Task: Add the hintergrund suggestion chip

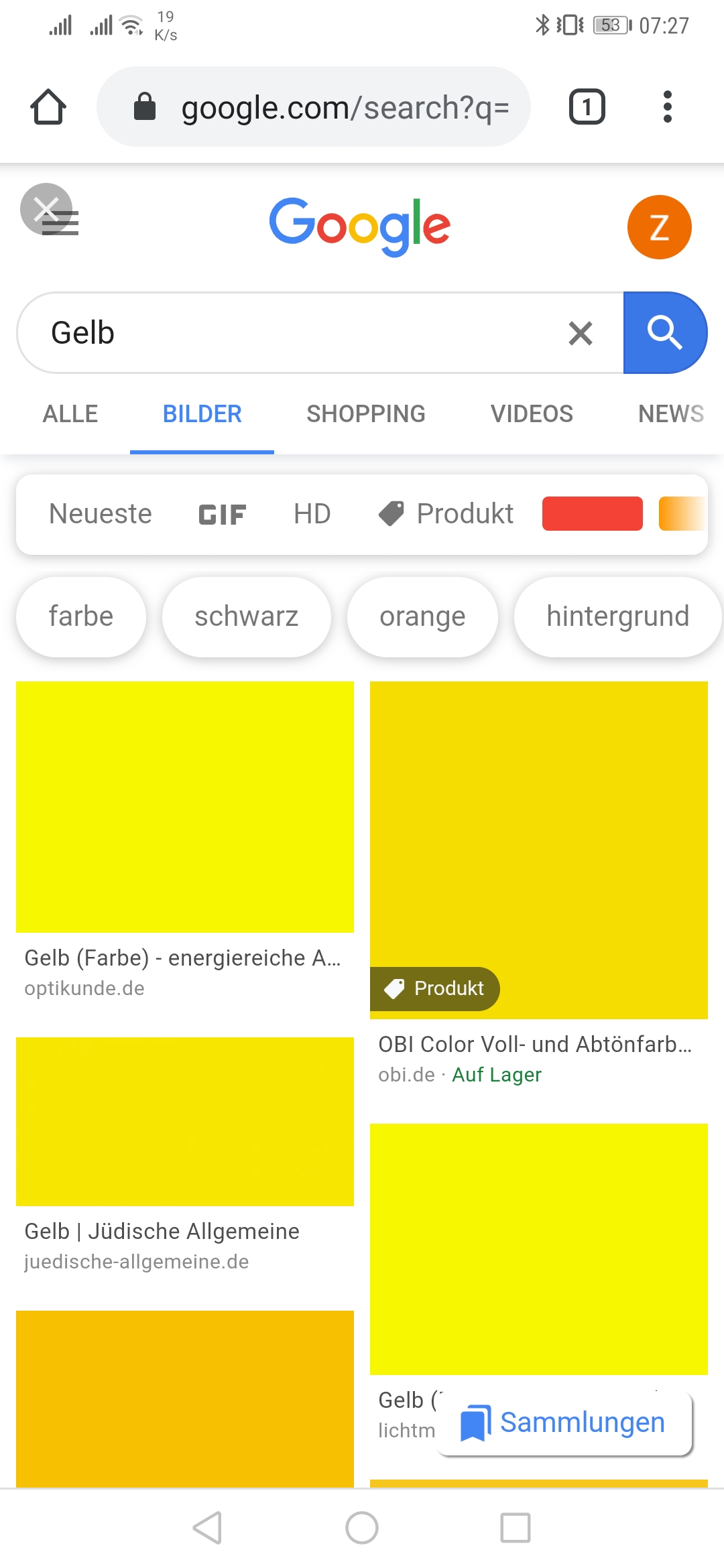Action: tap(617, 616)
